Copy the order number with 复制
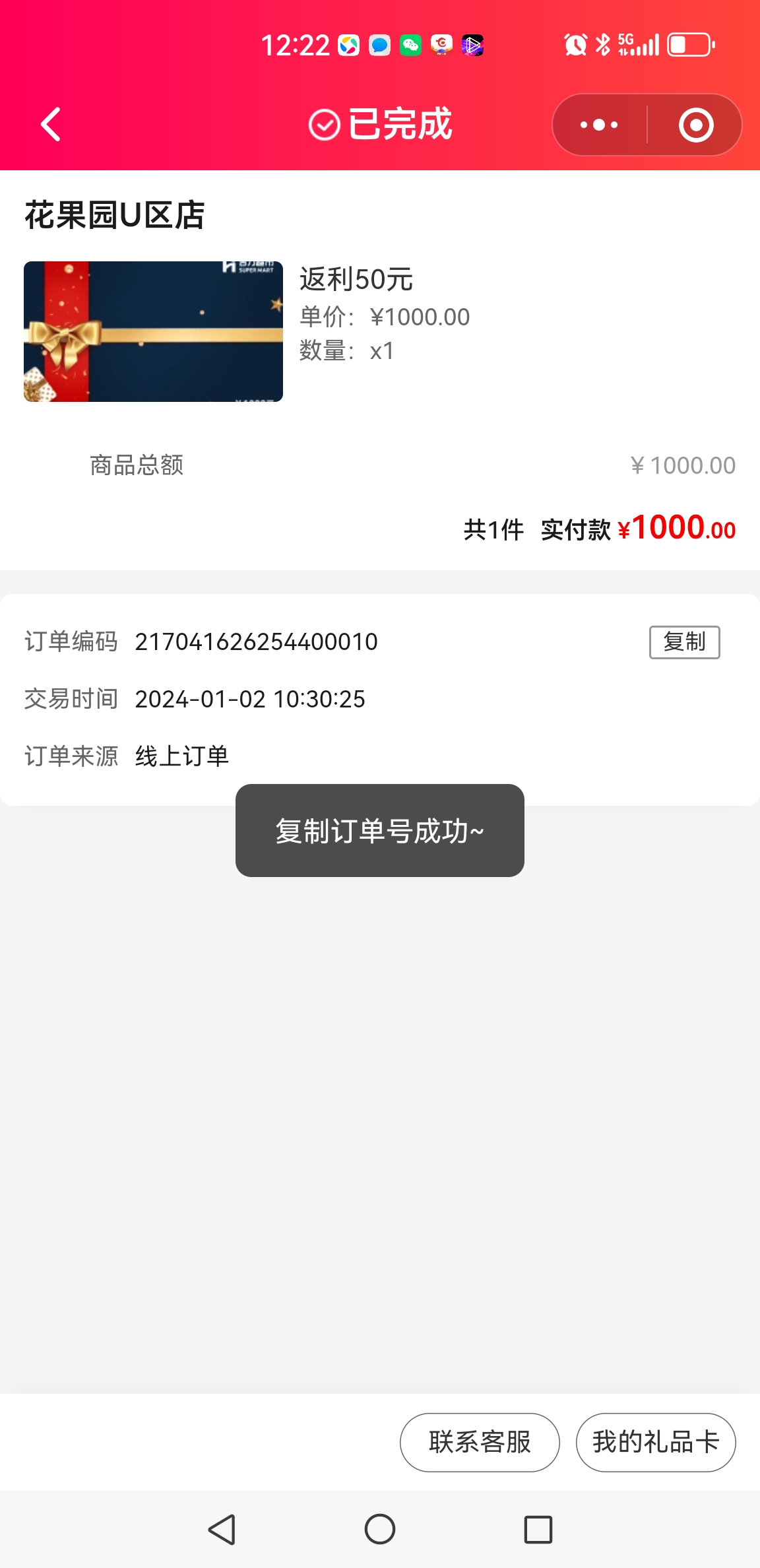The image size is (760, 1568). pos(684,642)
